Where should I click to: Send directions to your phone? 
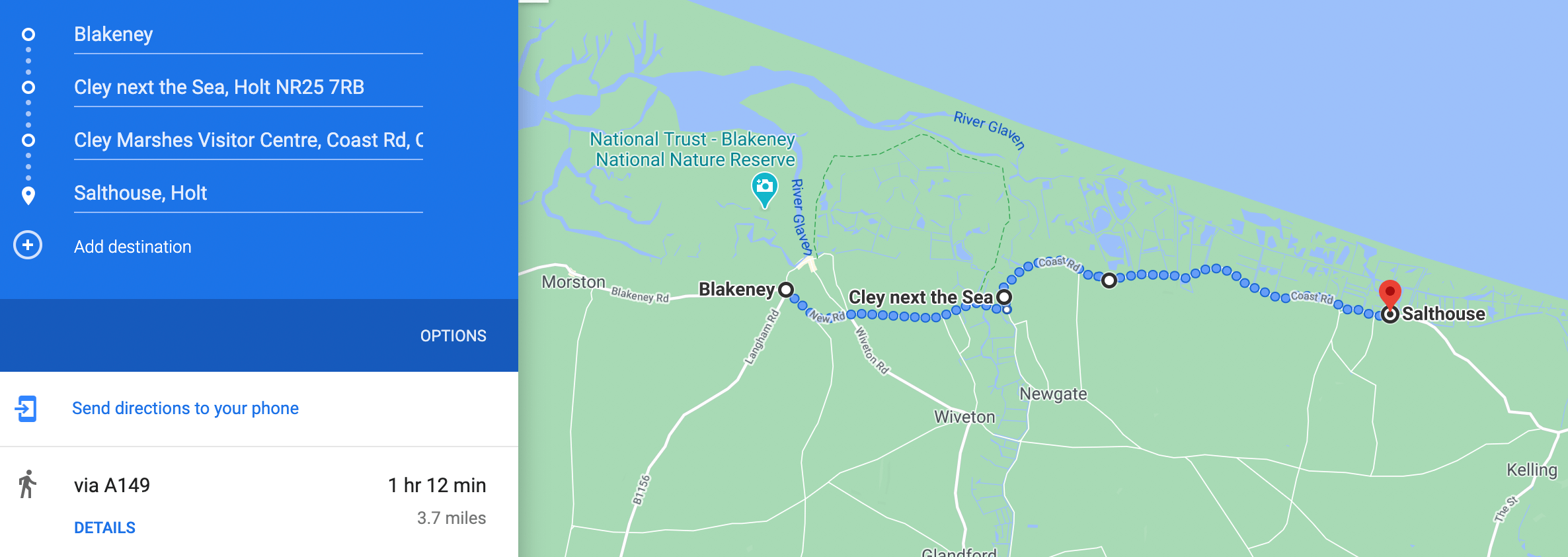pos(185,408)
